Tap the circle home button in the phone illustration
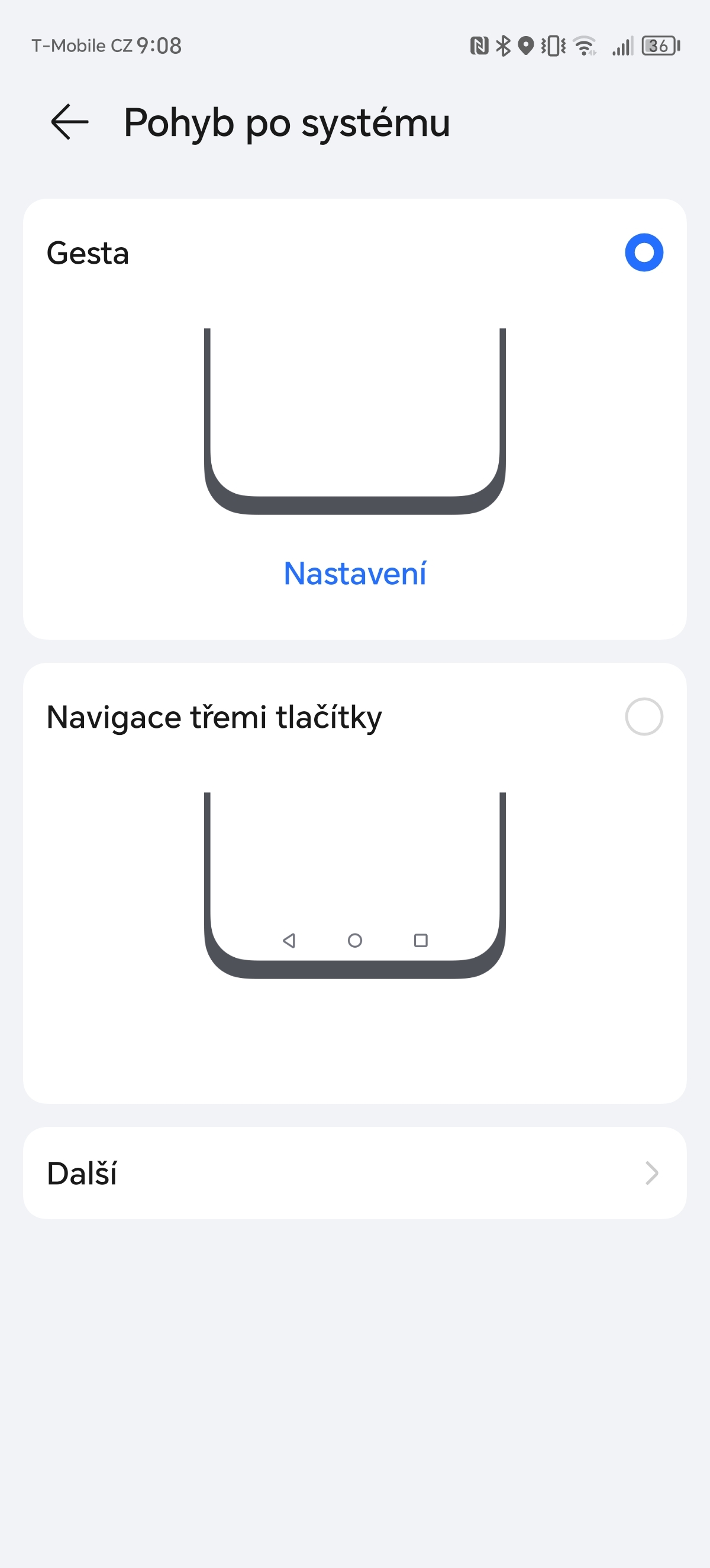 (355, 941)
